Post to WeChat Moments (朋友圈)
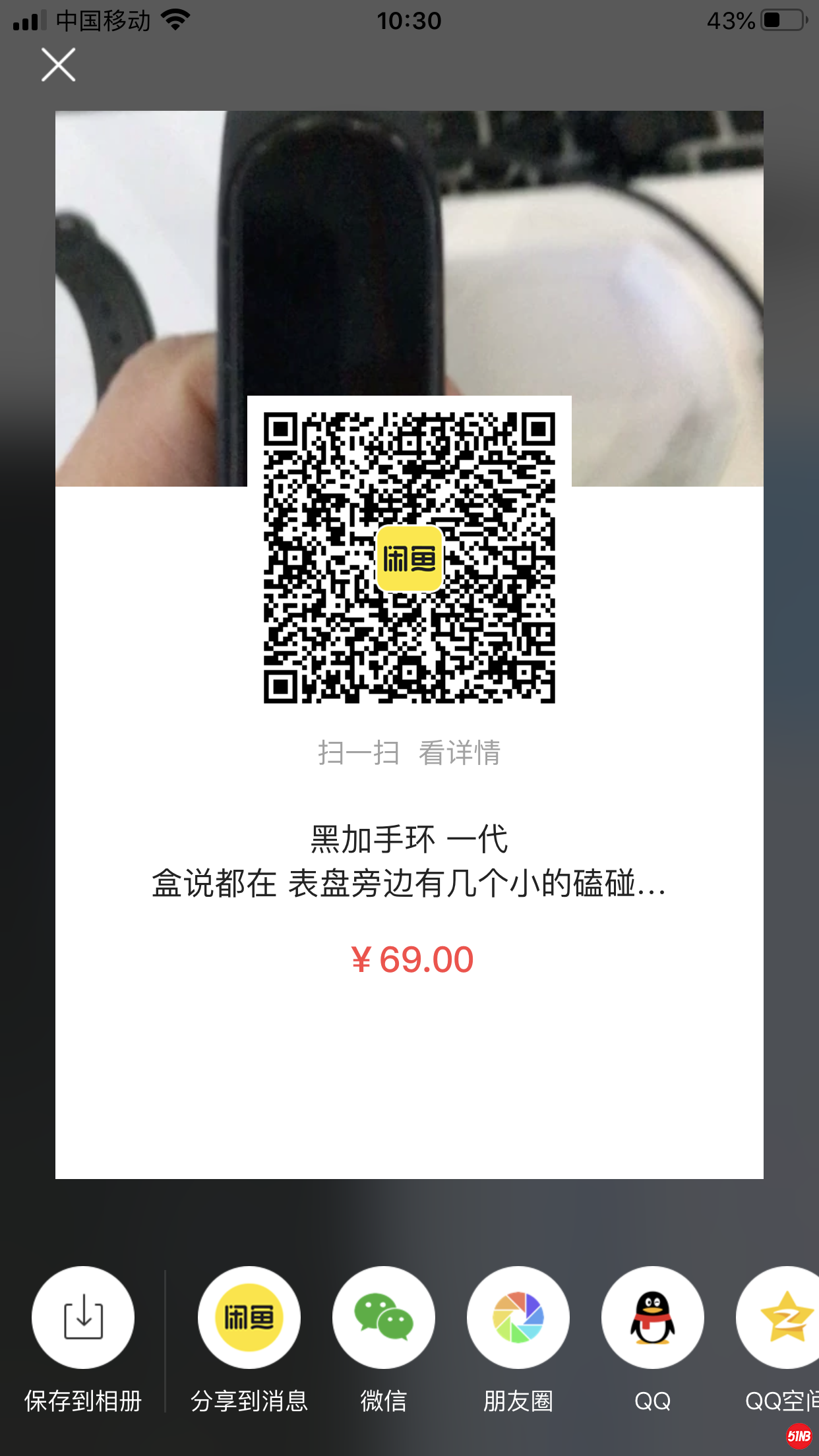 [x=518, y=1318]
